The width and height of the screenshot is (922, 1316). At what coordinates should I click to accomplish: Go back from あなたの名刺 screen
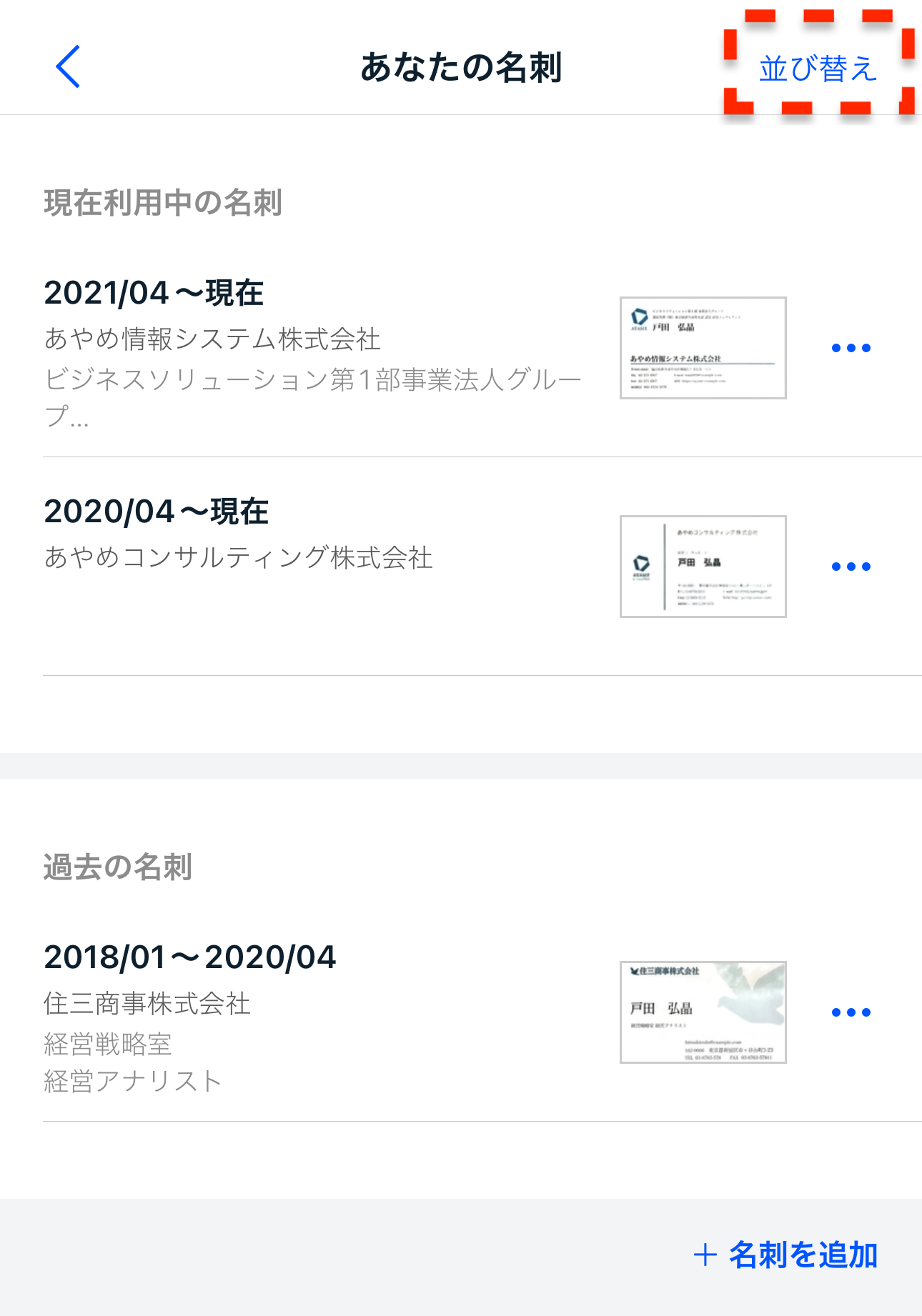click(68, 67)
